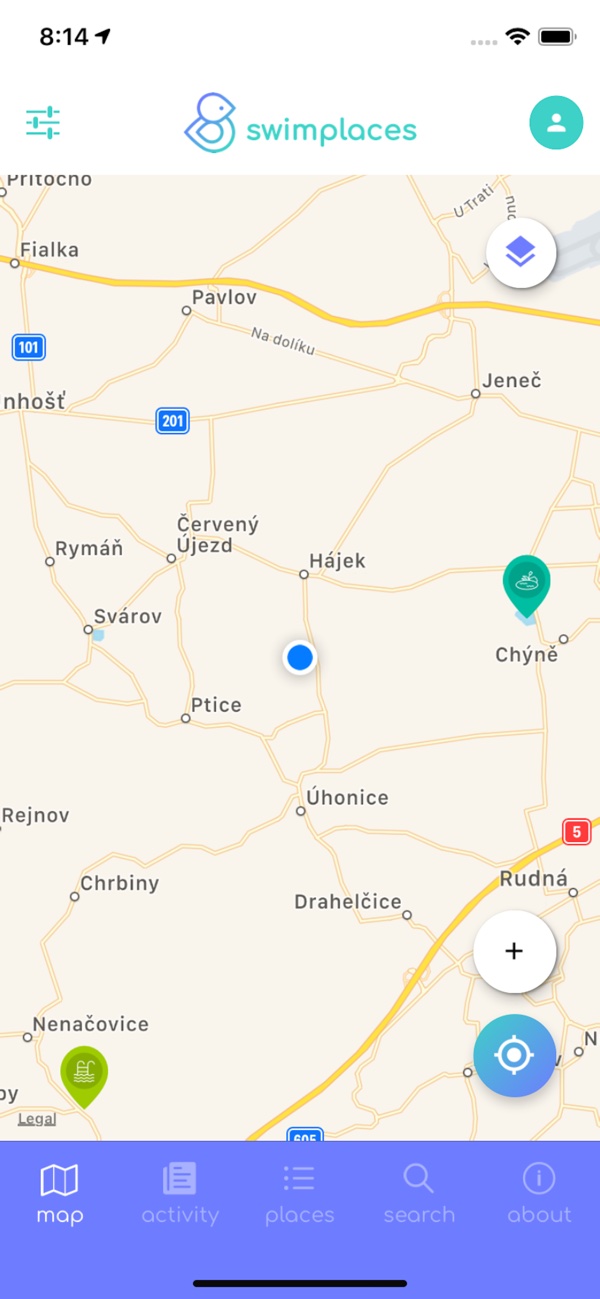Switch to the search tab
The height and width of the screenshot is (1299, 600).
pos(419,1194)
